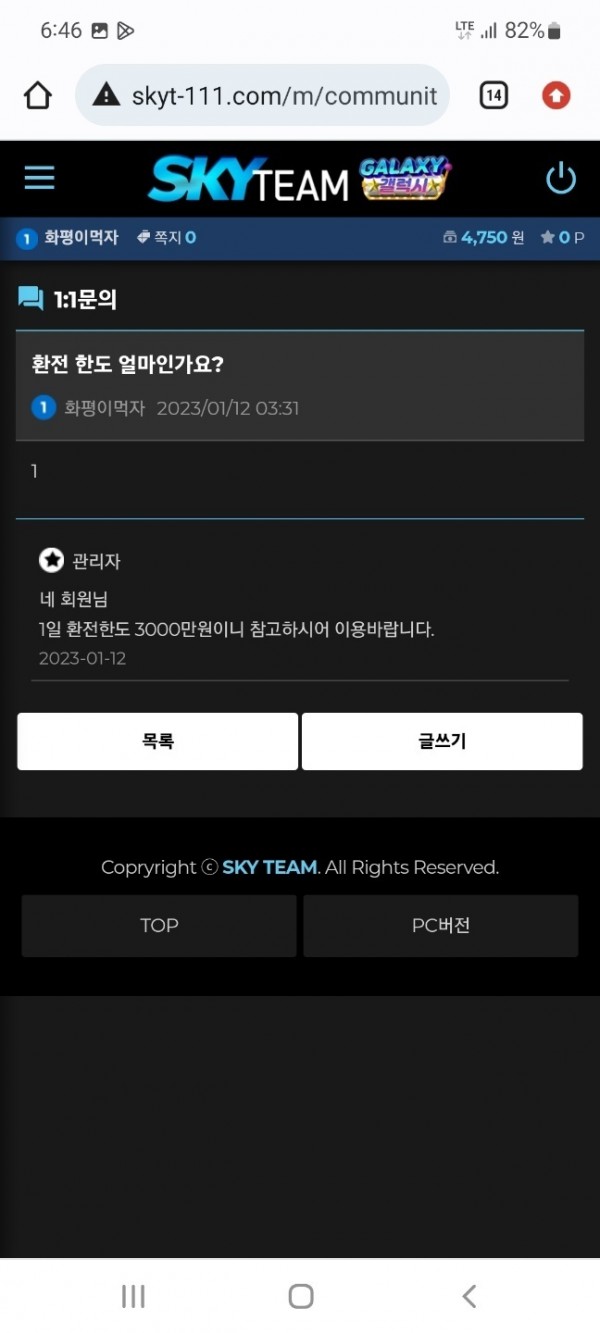
Task: Jump to TOP of page
Action: [x=159, y=926]
